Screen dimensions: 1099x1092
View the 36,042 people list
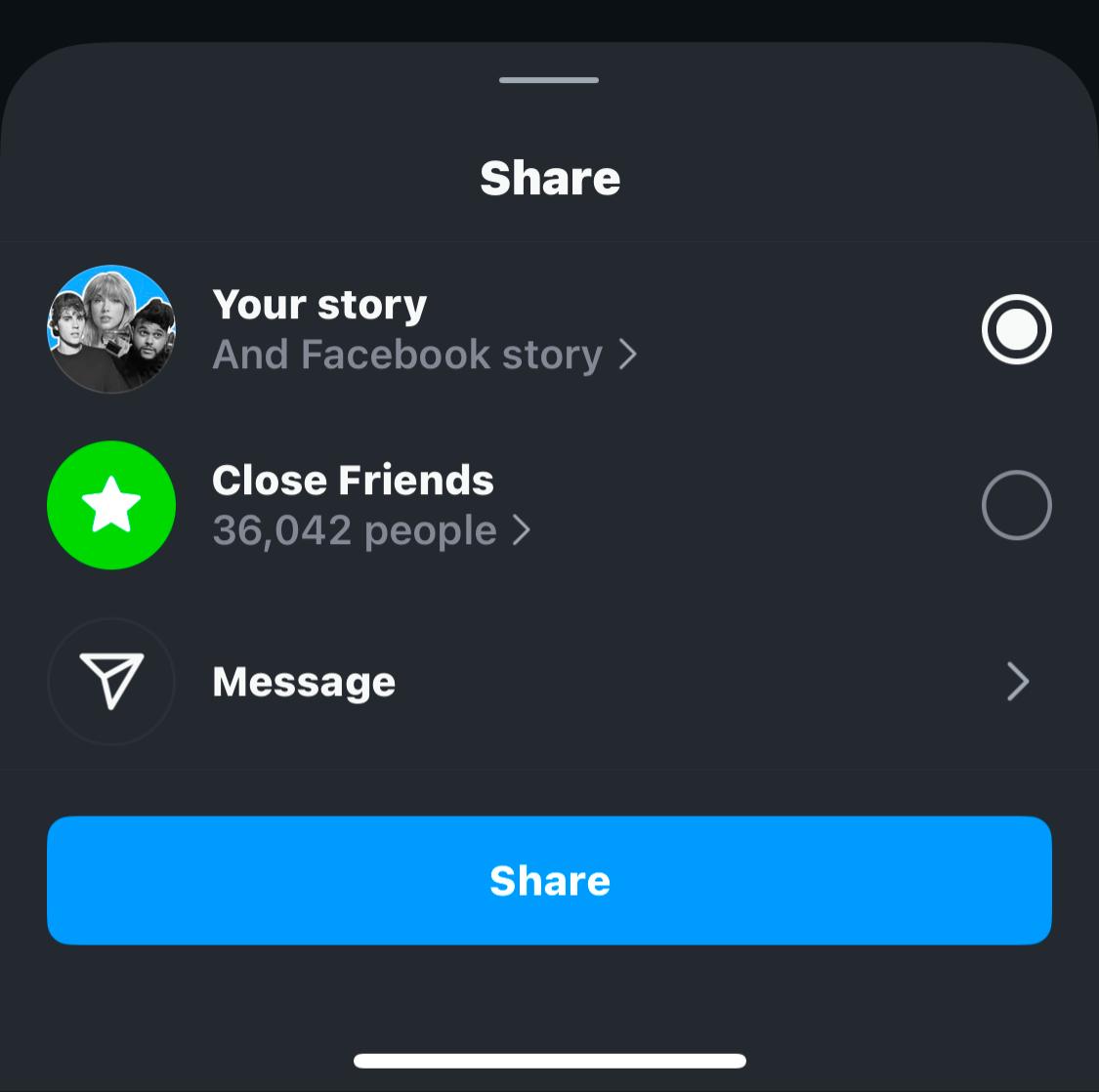(371, 530)
